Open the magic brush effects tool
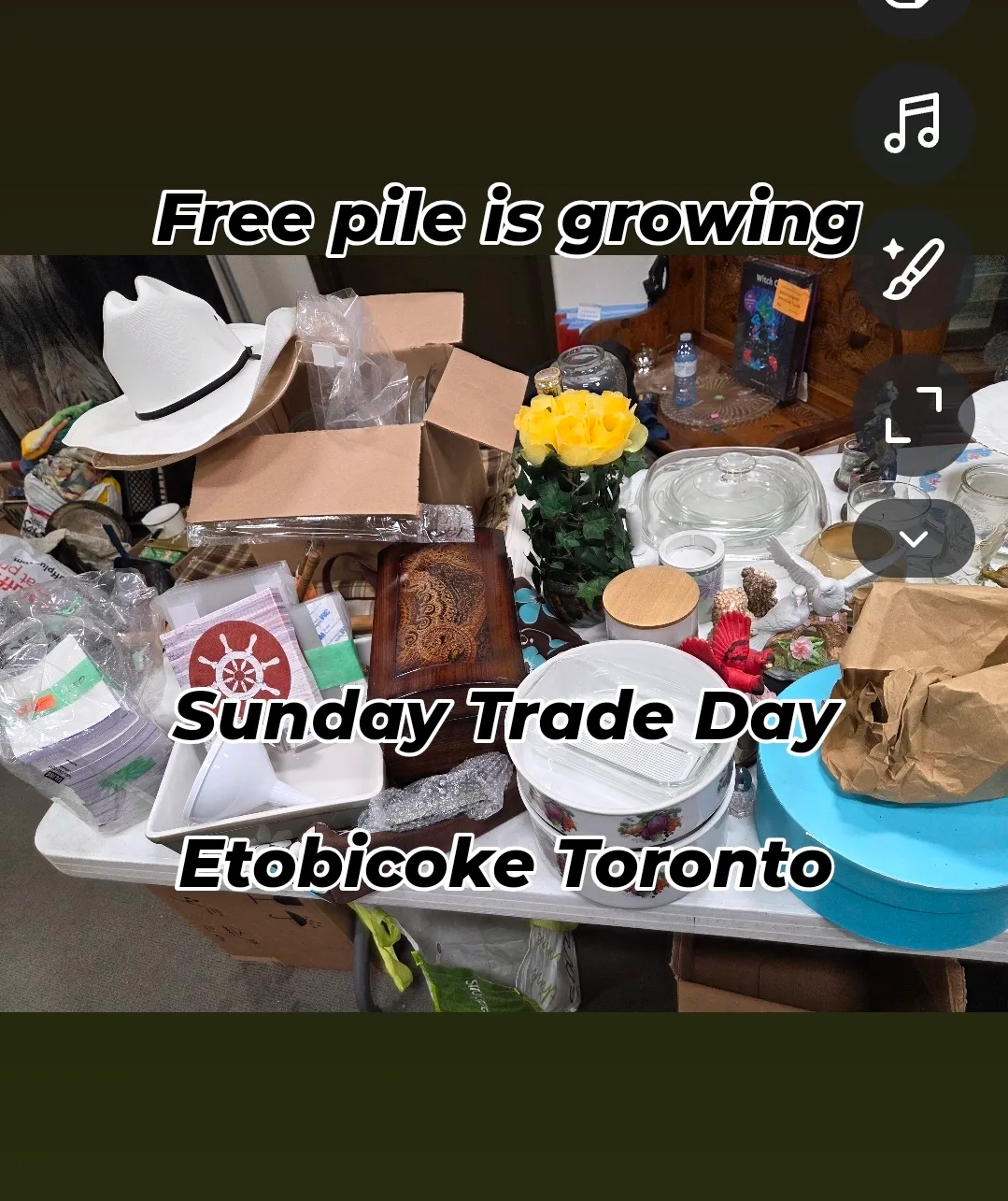Image resolution: width=1008 pixels, height=1201 pixels. coord(913,268)
